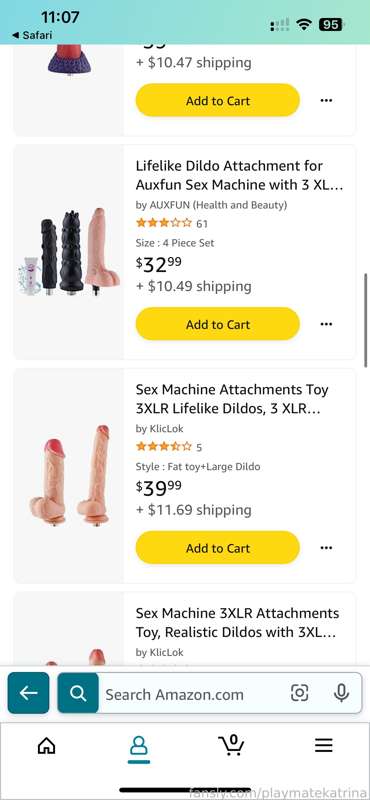Add the $39.99 KlicLok item to cart
Image resolution: width=370 pixels, height=800 pixels.
217,548
